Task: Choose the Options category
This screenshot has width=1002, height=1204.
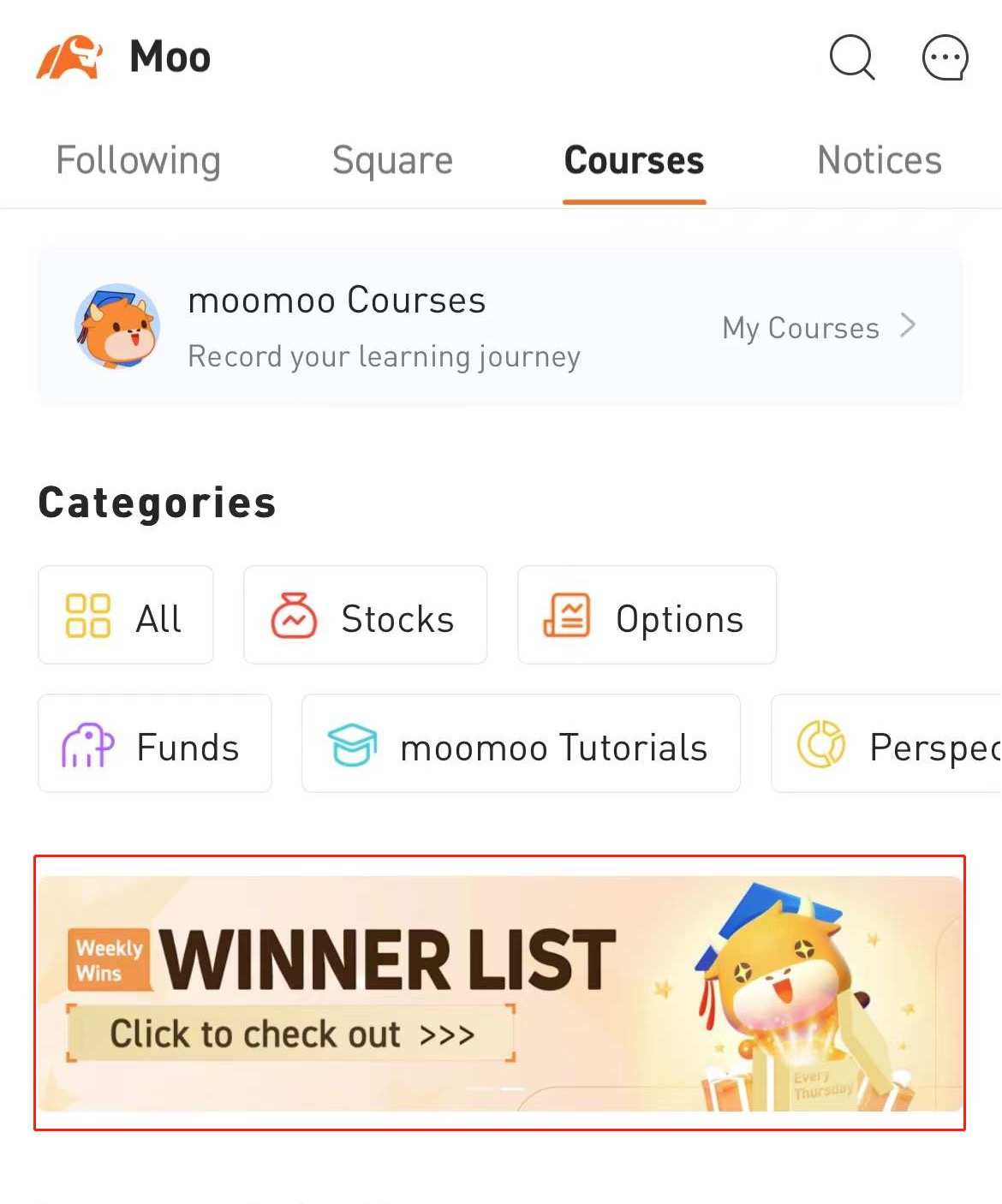Action: [x=647, y=615]
